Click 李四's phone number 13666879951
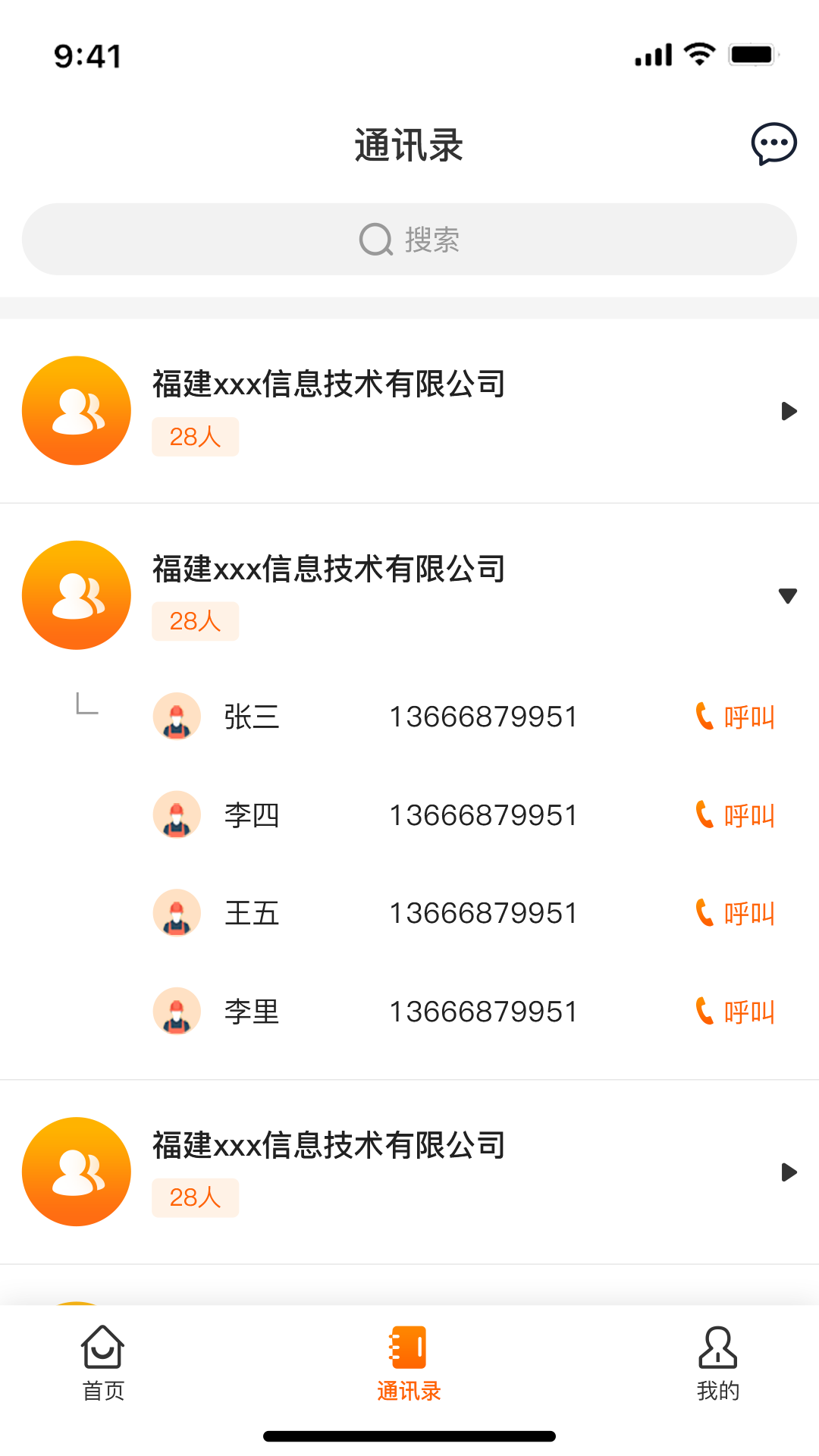This screenshot has height=1456, width=819. (484, 814)
